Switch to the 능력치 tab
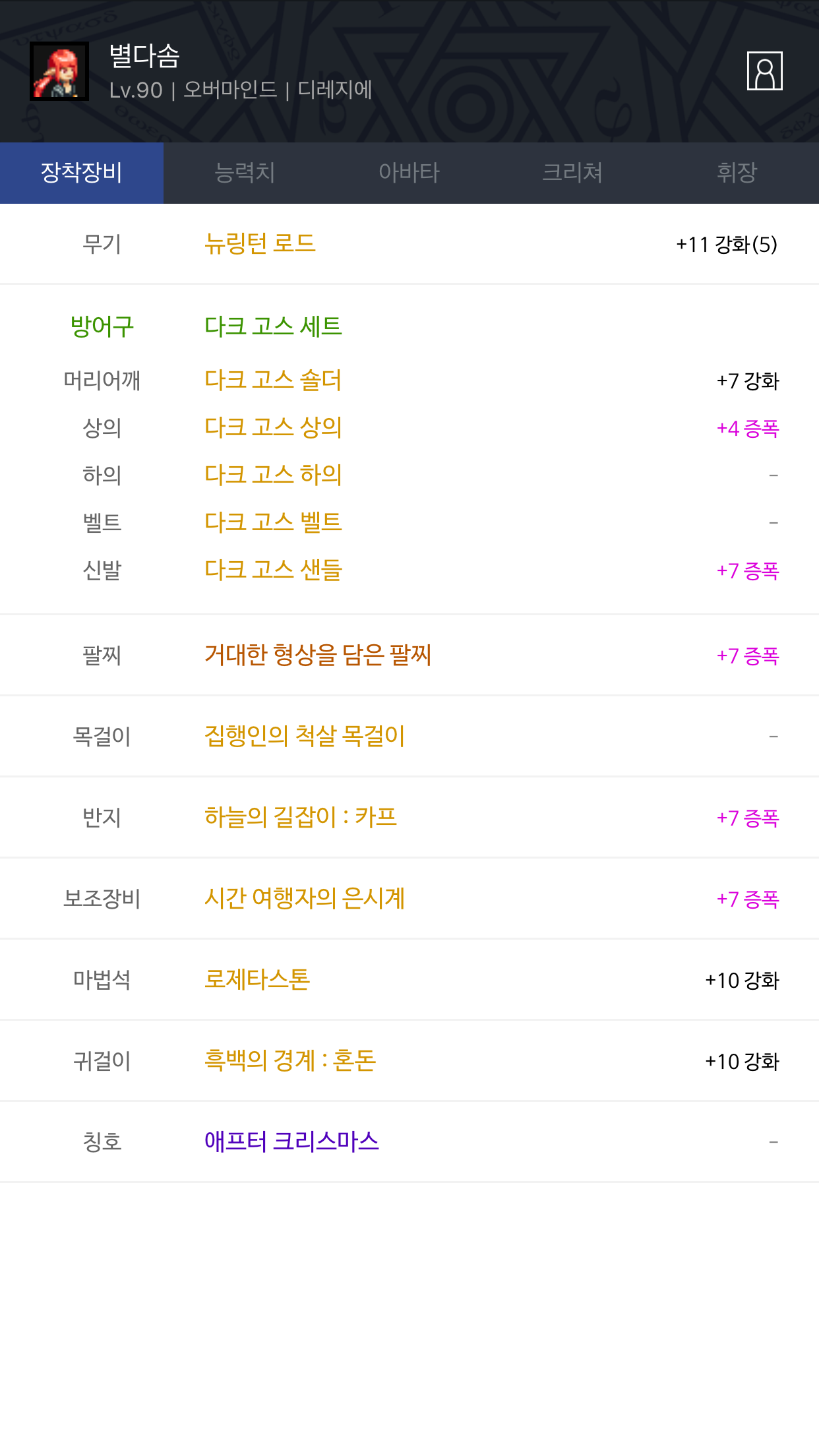This screenshot has height=1456, width=819. (x=245, y=173)
